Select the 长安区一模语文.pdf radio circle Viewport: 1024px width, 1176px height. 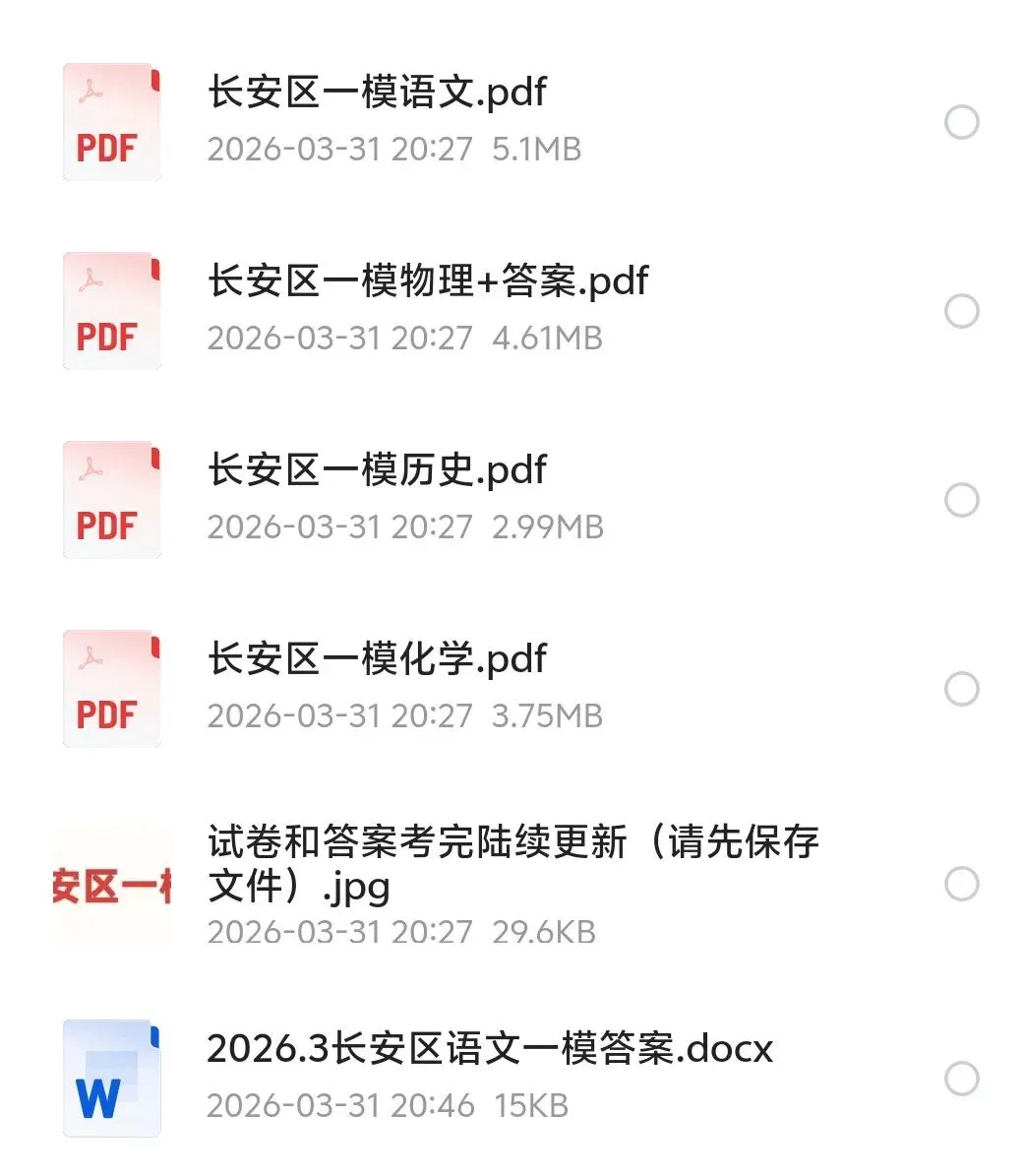point(961,123)
